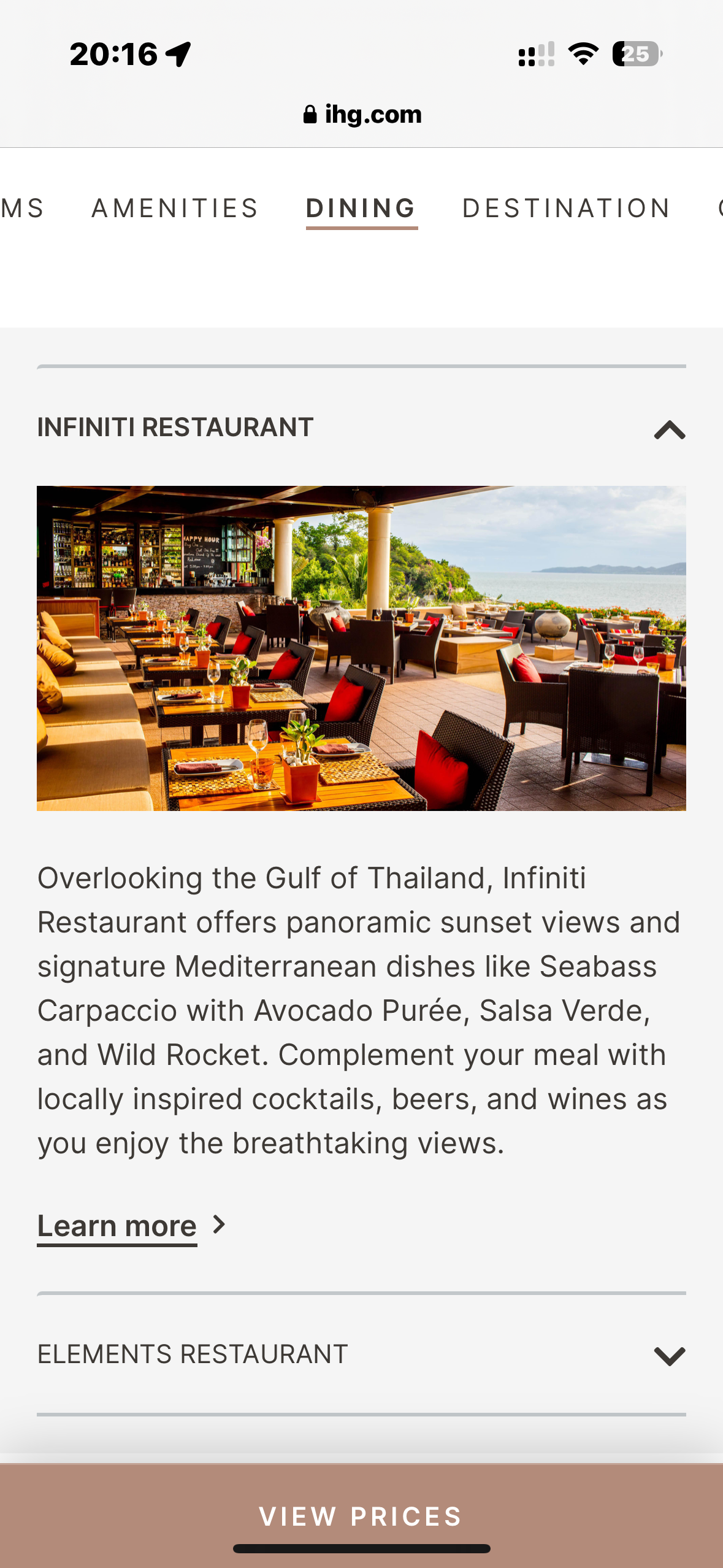Screen dimensions: 723x1568
Task: Collapse the Infiniti Restaurant section
Action: coord(361,428)
